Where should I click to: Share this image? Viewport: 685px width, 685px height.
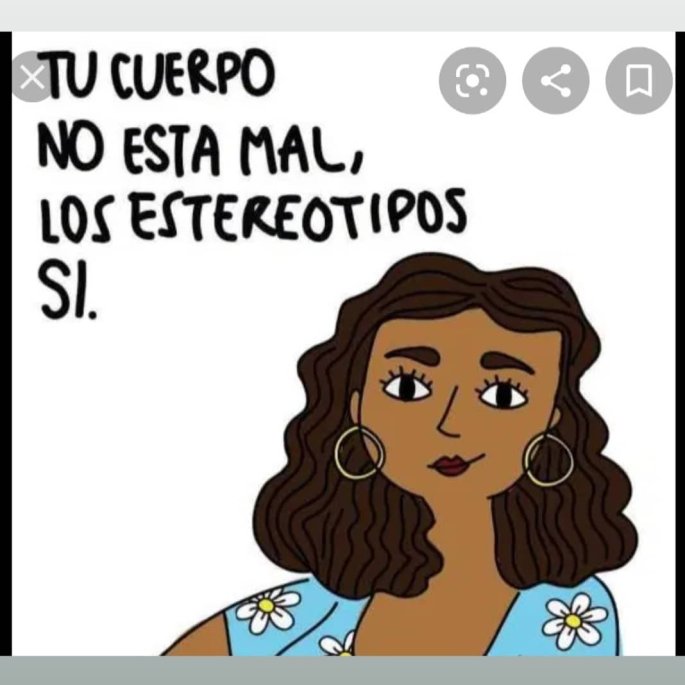point(555,80)
